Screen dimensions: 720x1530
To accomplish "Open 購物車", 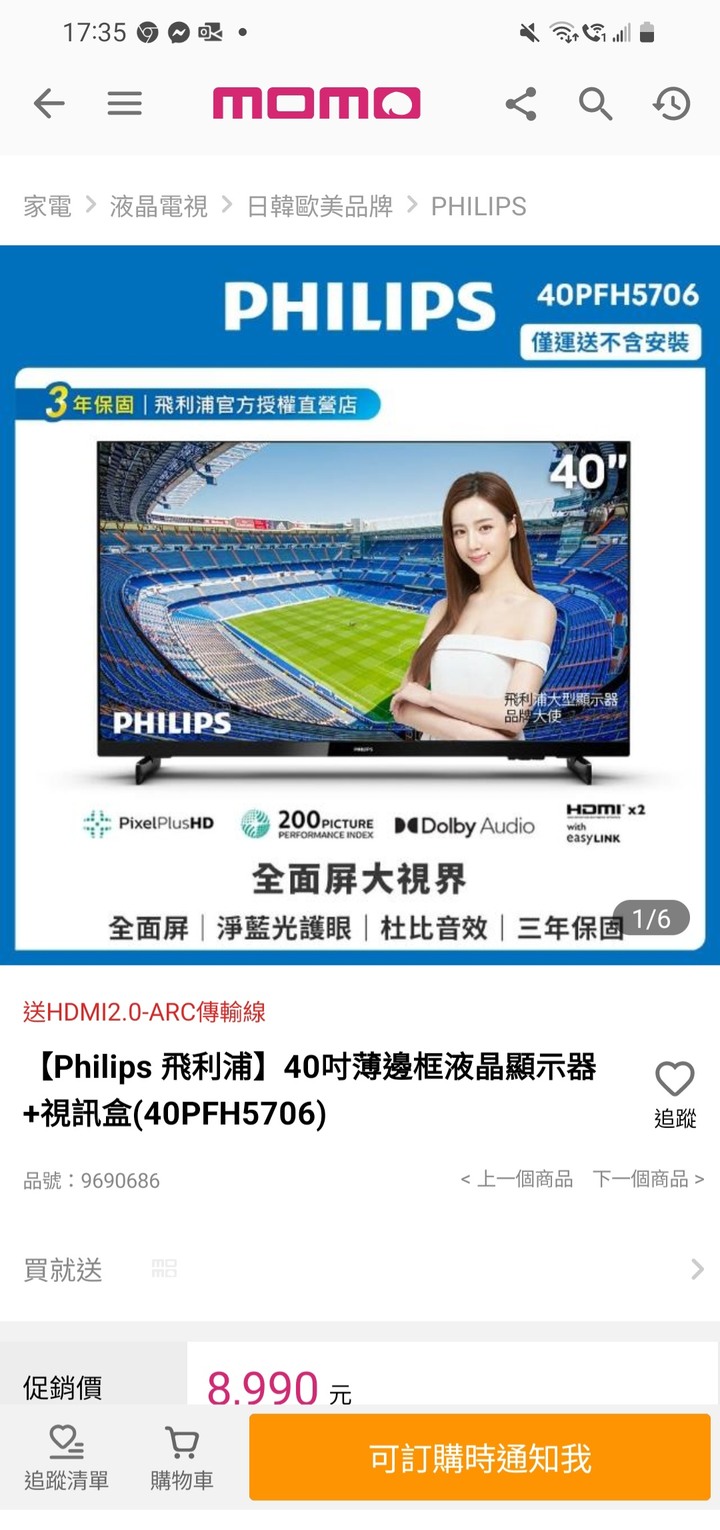I will pos(181,1458).
